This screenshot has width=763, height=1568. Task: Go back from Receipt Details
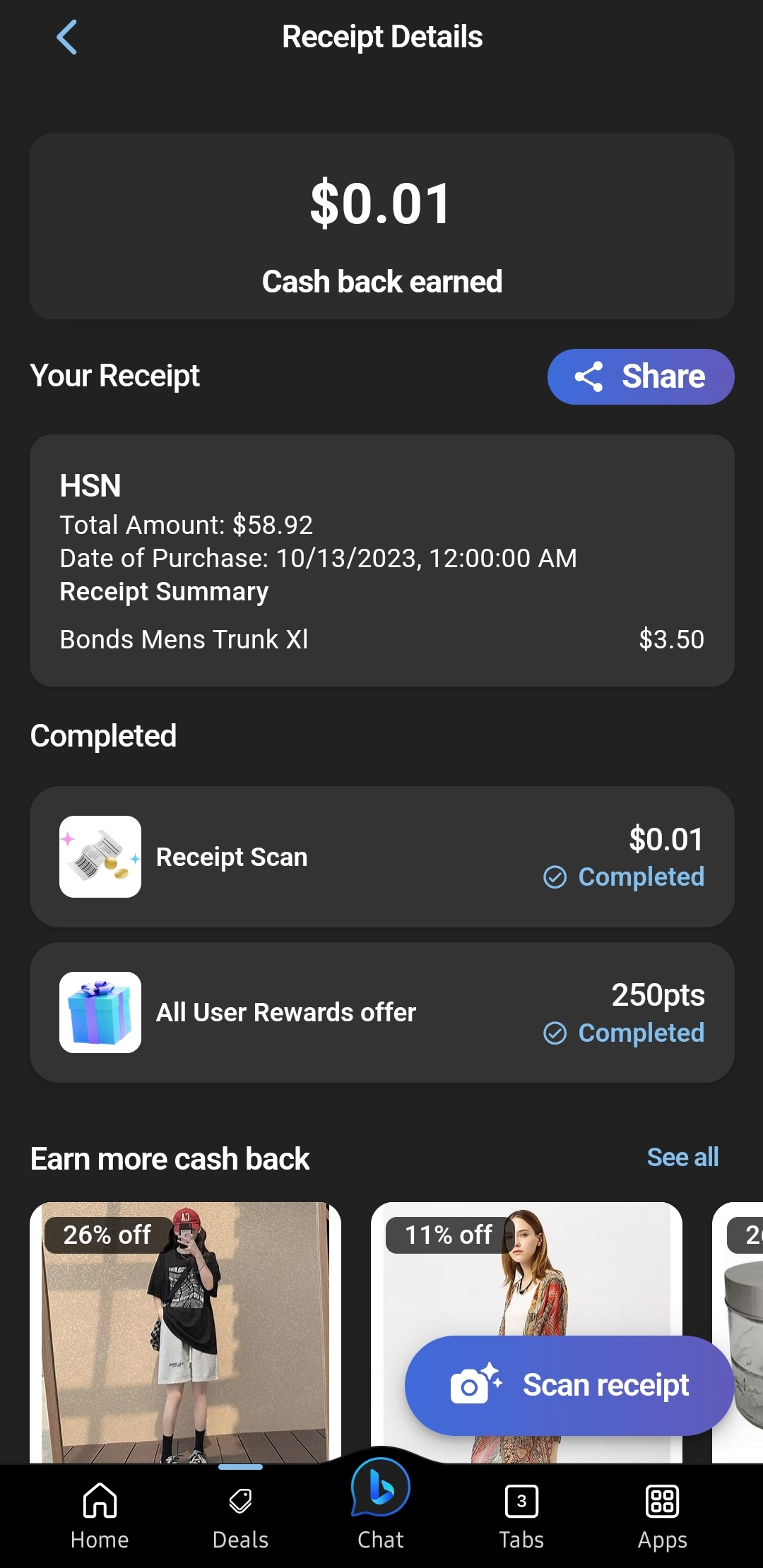coord(66,37)
